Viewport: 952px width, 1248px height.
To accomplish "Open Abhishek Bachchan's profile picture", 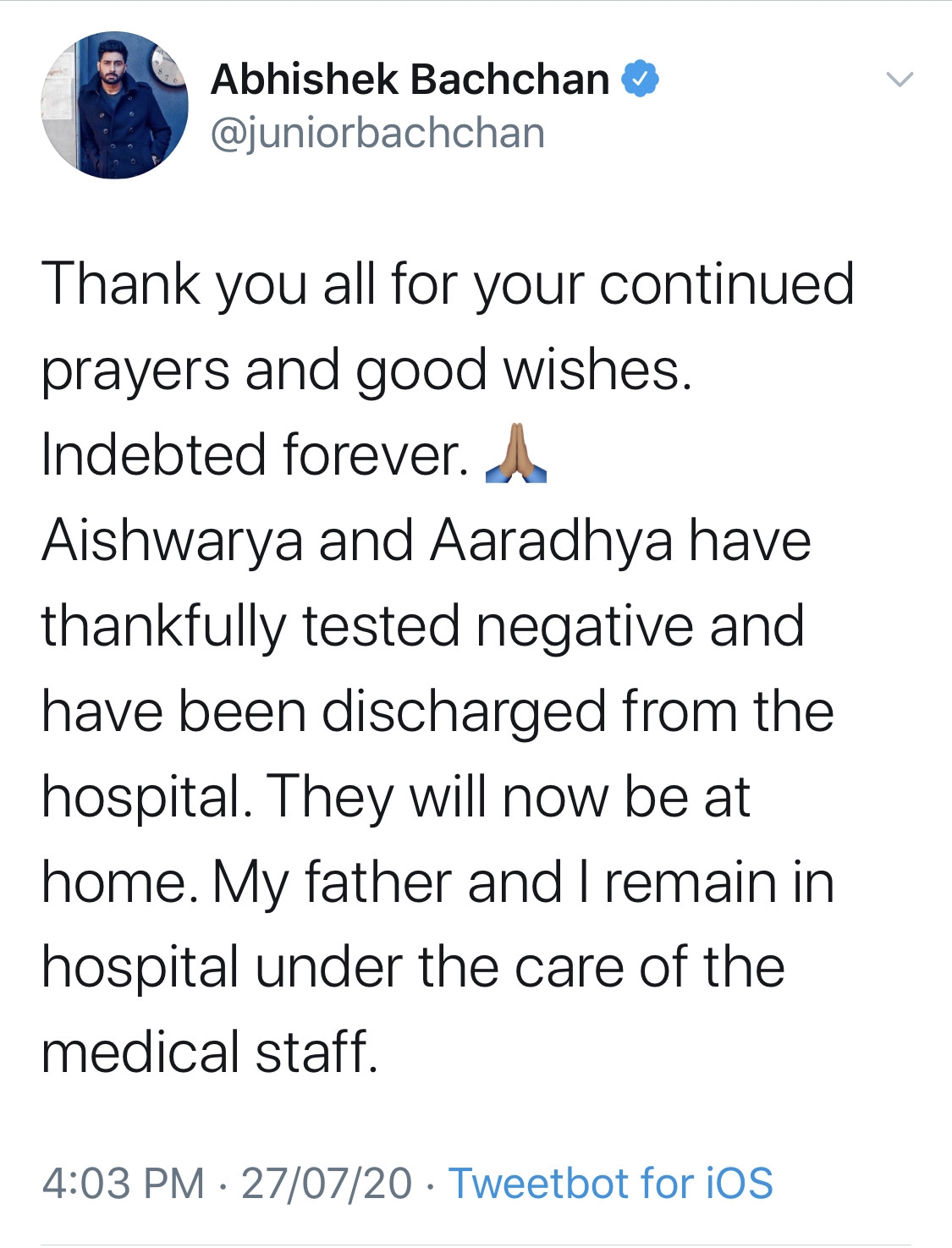I will (115, 106).
